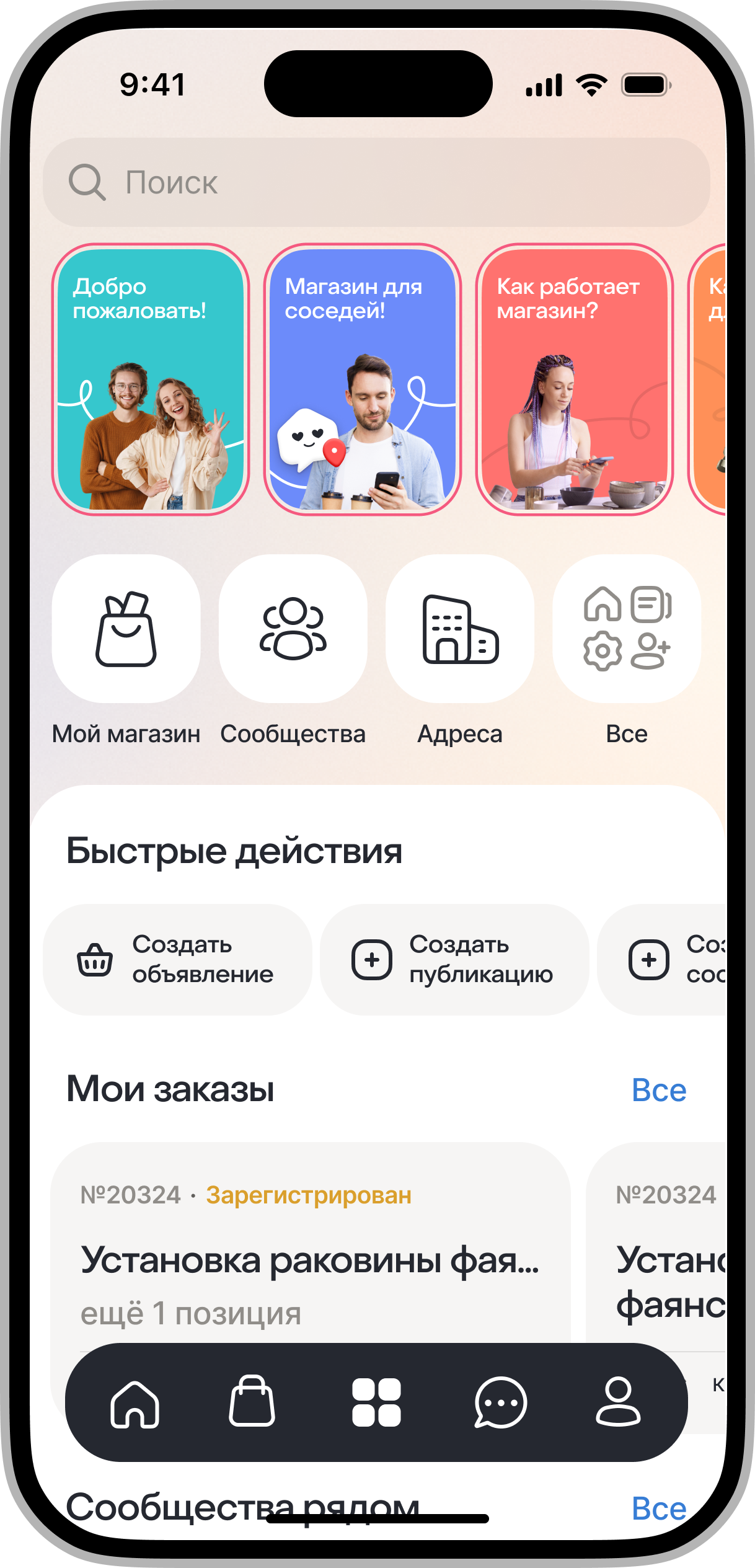Open the grid services tab
Viewport: 755px width, 1568px height.
point(376,1402)
